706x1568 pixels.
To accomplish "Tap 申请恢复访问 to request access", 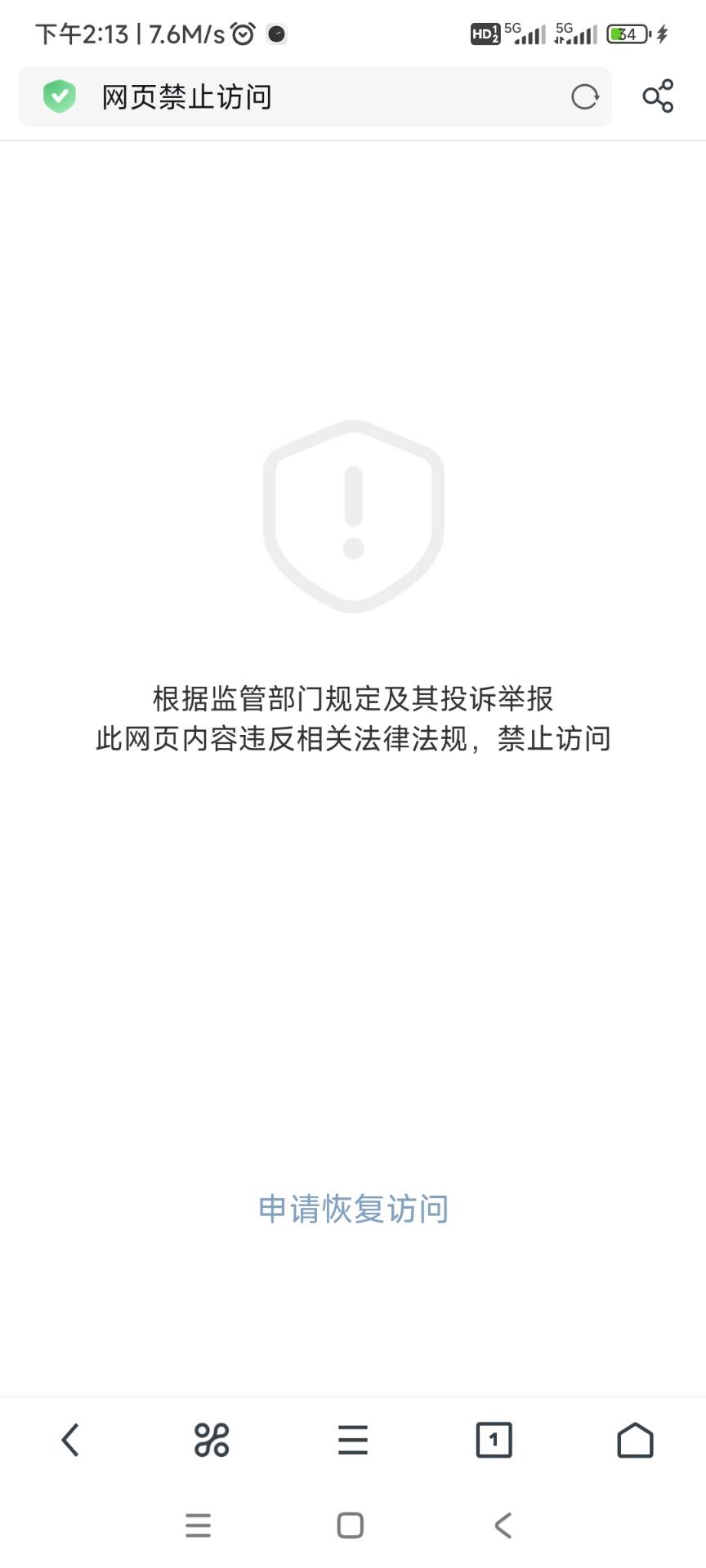I will coord(353,1209).
